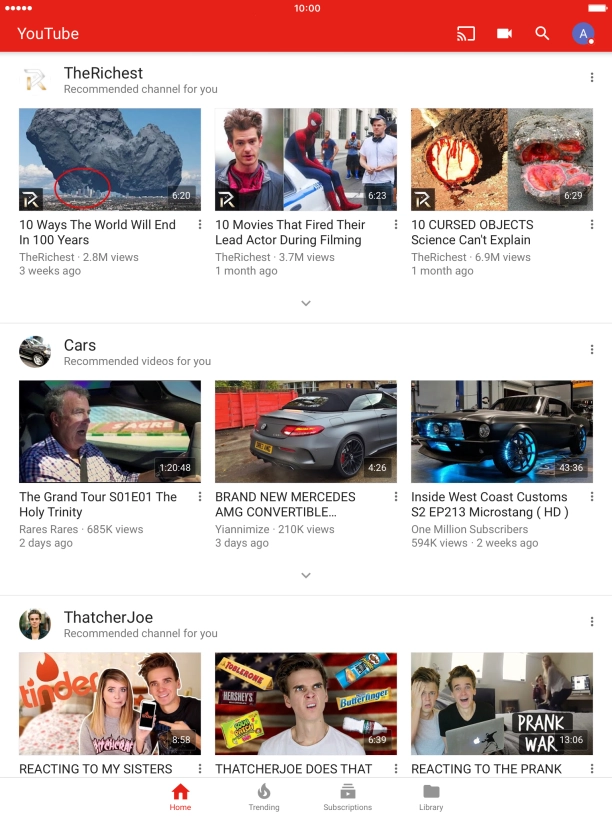Play Inside West Coast Customs Microstang video
Image resolution: width=612 pixels, height=816 pixels.
tap(502, 432)
